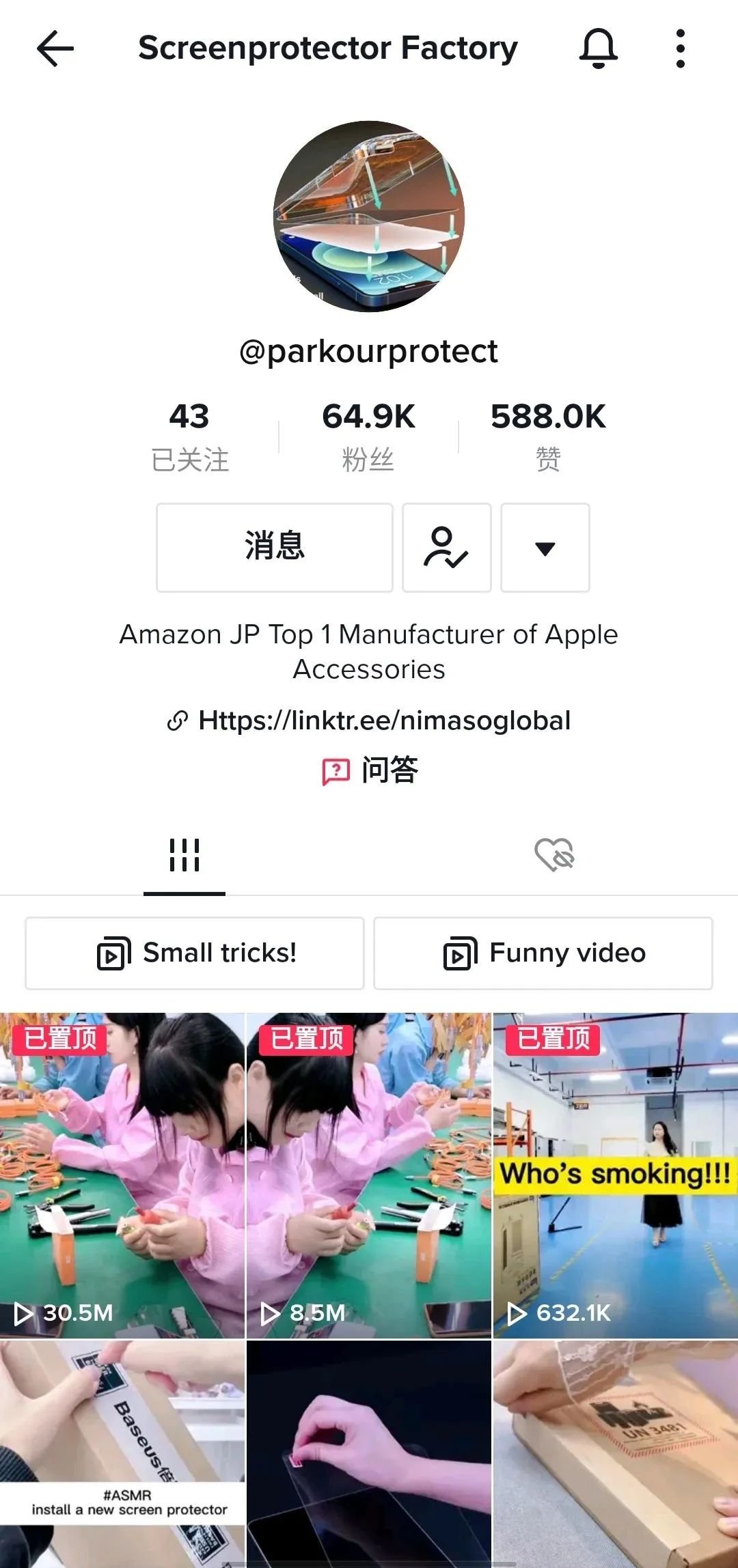Send a message via 消息 button
The width and height of the screenshot is (738, 1568).
[x=275, y=548]
